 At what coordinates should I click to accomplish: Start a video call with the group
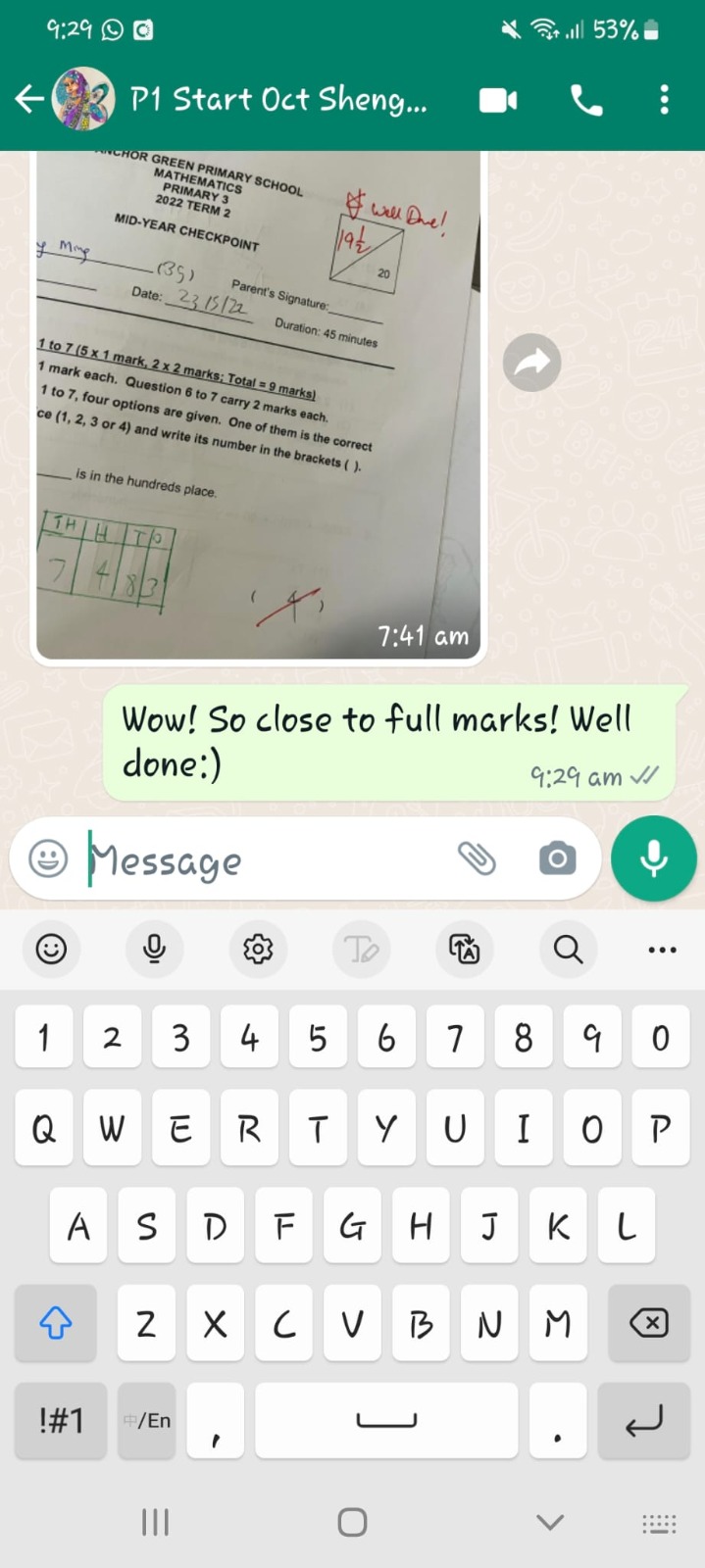498,100
